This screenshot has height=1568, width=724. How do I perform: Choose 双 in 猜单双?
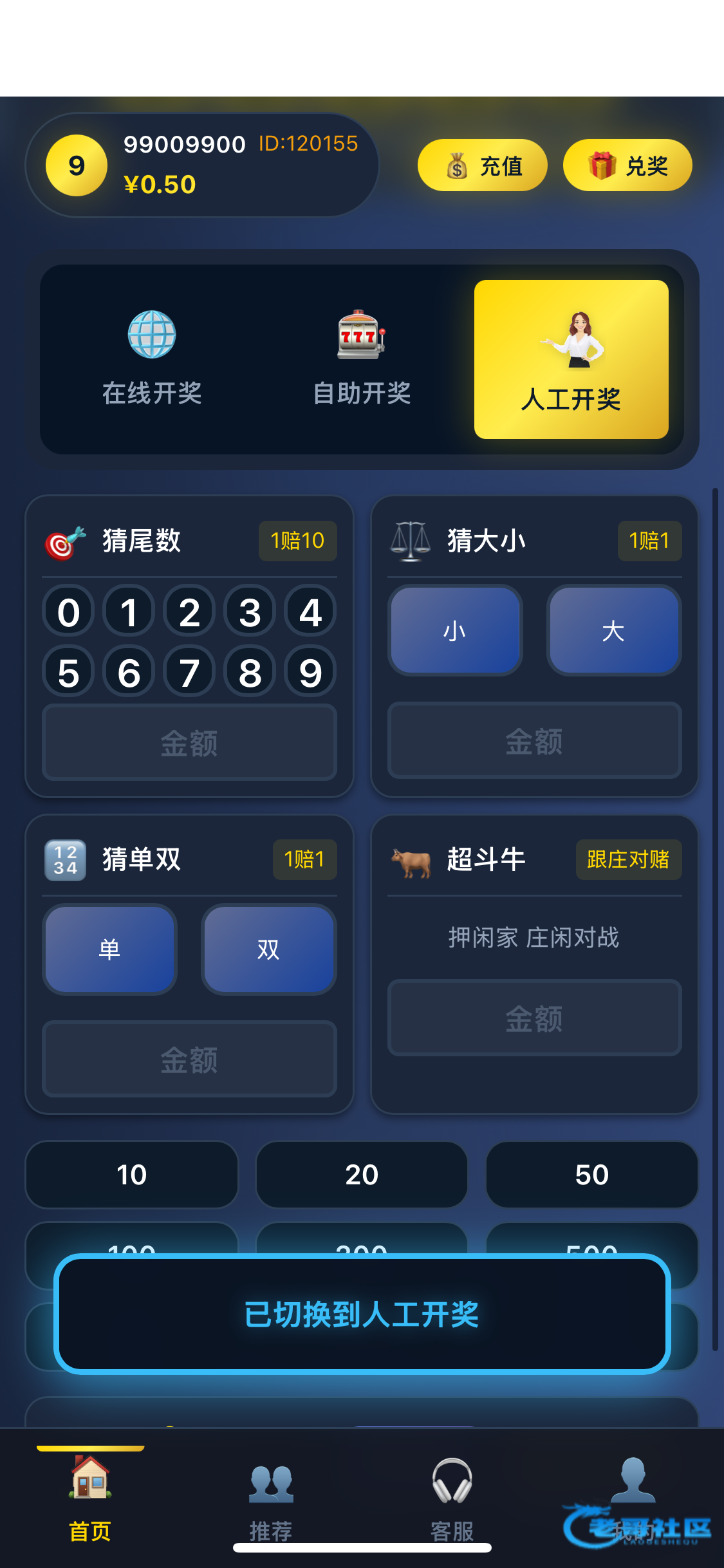pyautogui.click(x=268, y=949)
